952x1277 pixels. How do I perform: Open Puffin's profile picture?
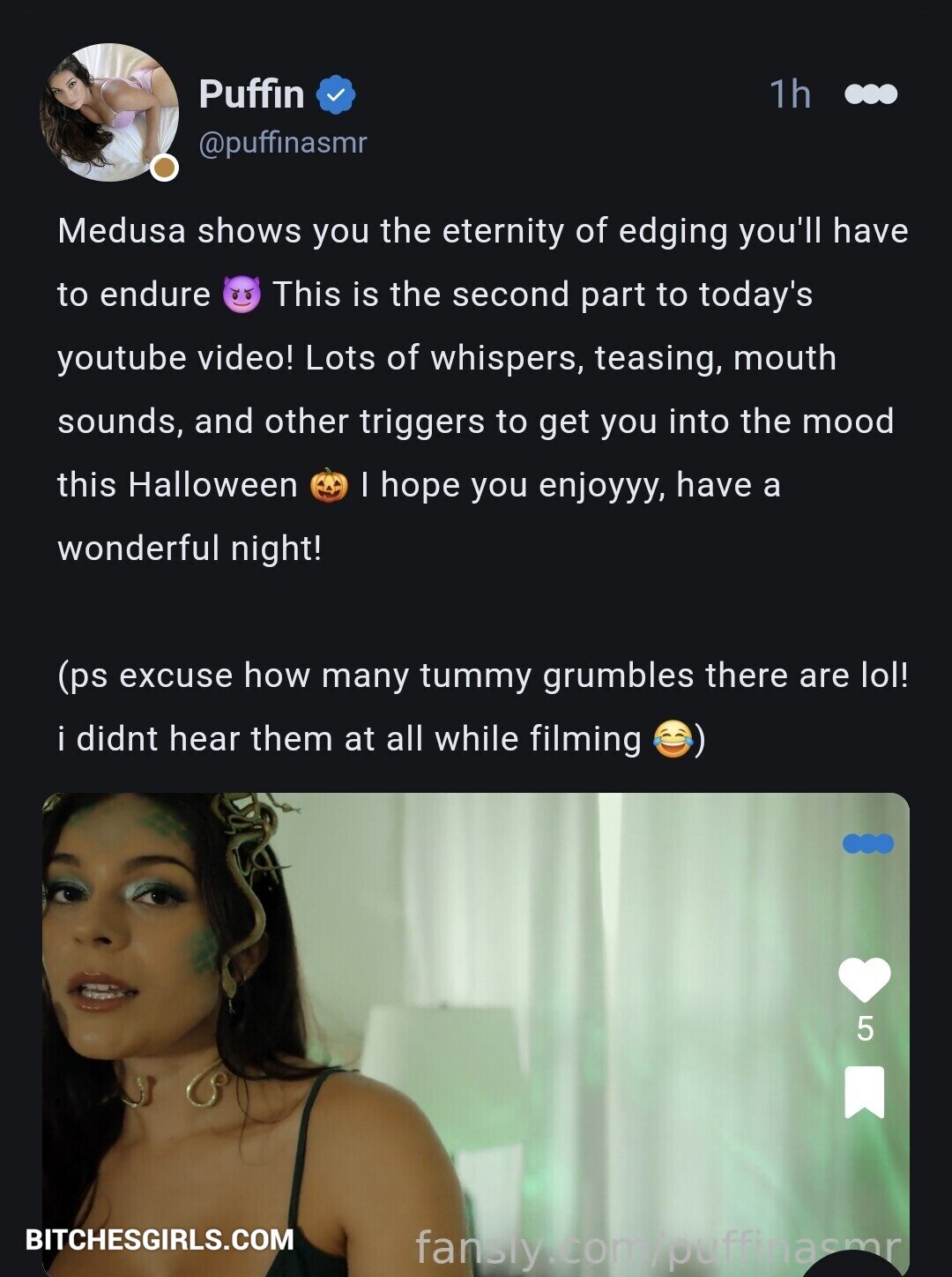[108, 112]
